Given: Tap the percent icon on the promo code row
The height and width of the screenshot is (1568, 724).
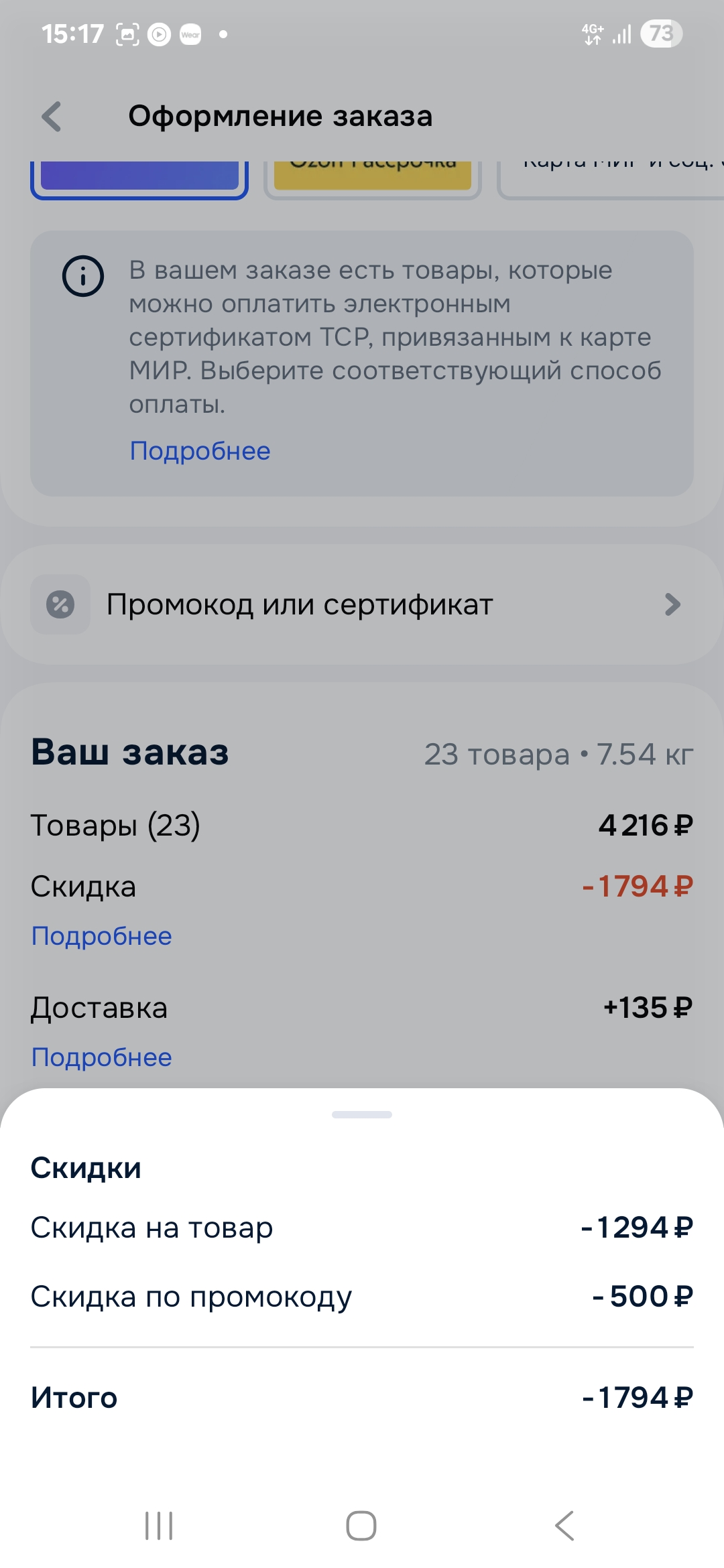Looking at the screenshot, I should point(60,604).
